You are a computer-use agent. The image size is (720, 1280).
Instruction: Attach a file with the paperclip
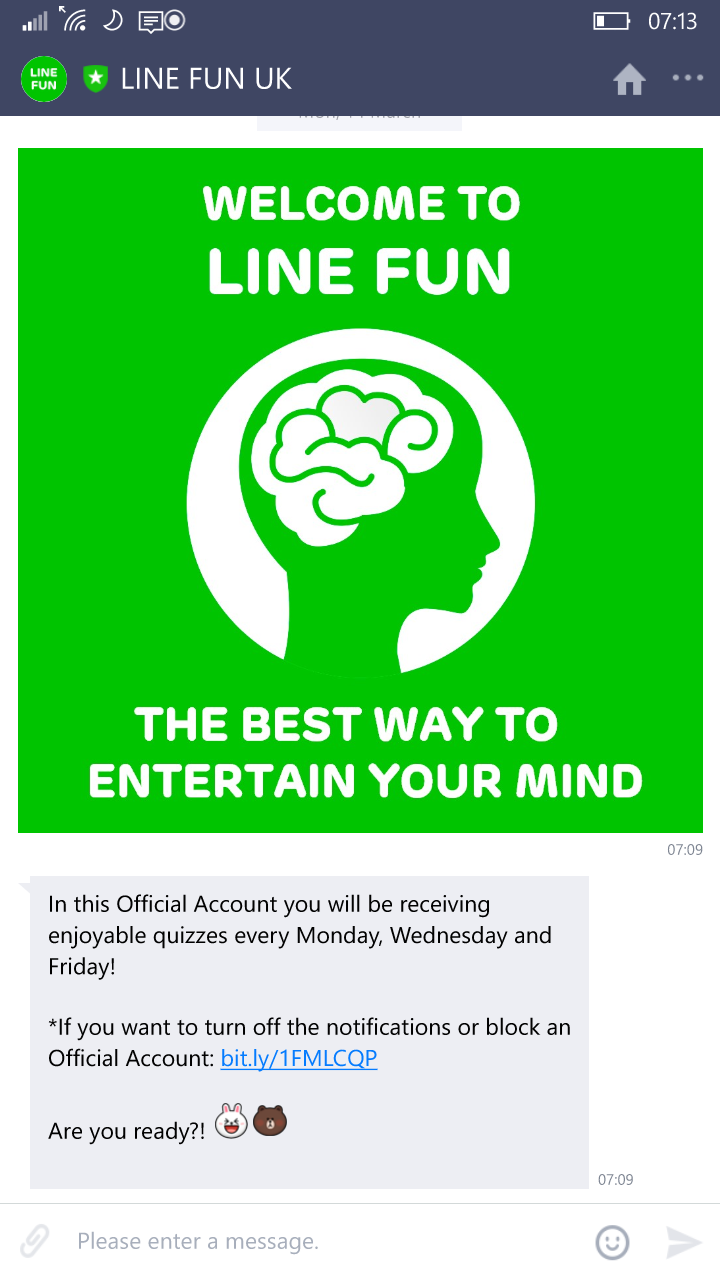point(35,1242)
